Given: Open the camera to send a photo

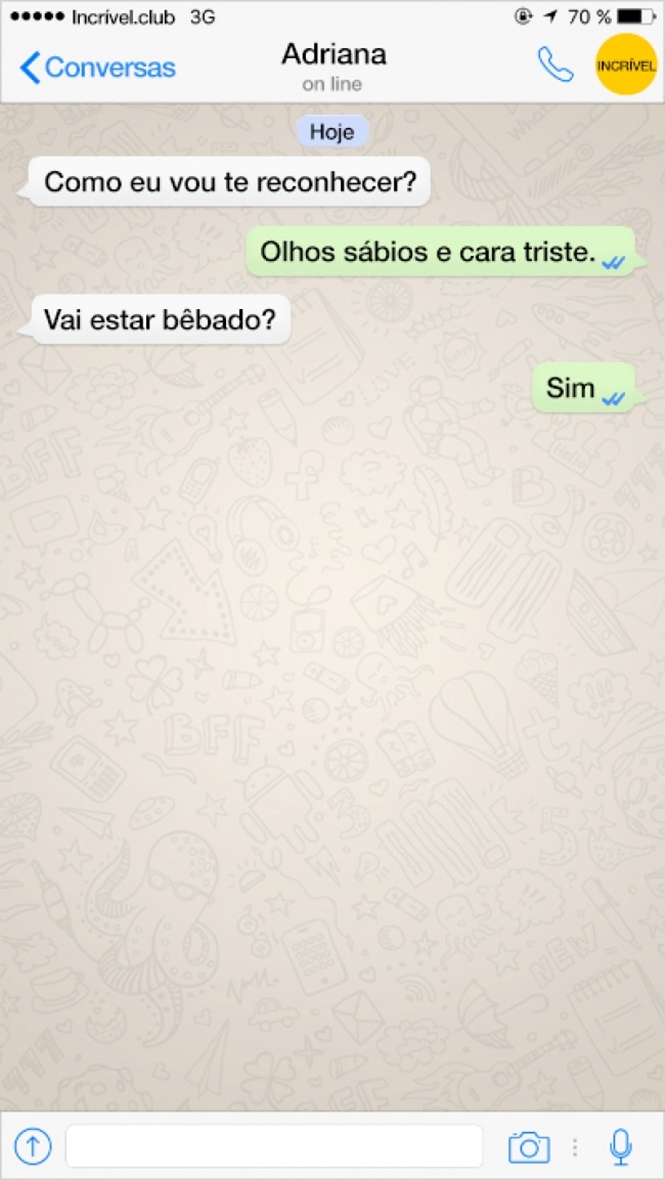Looking at the screenshot, I should click(529, 1146).
